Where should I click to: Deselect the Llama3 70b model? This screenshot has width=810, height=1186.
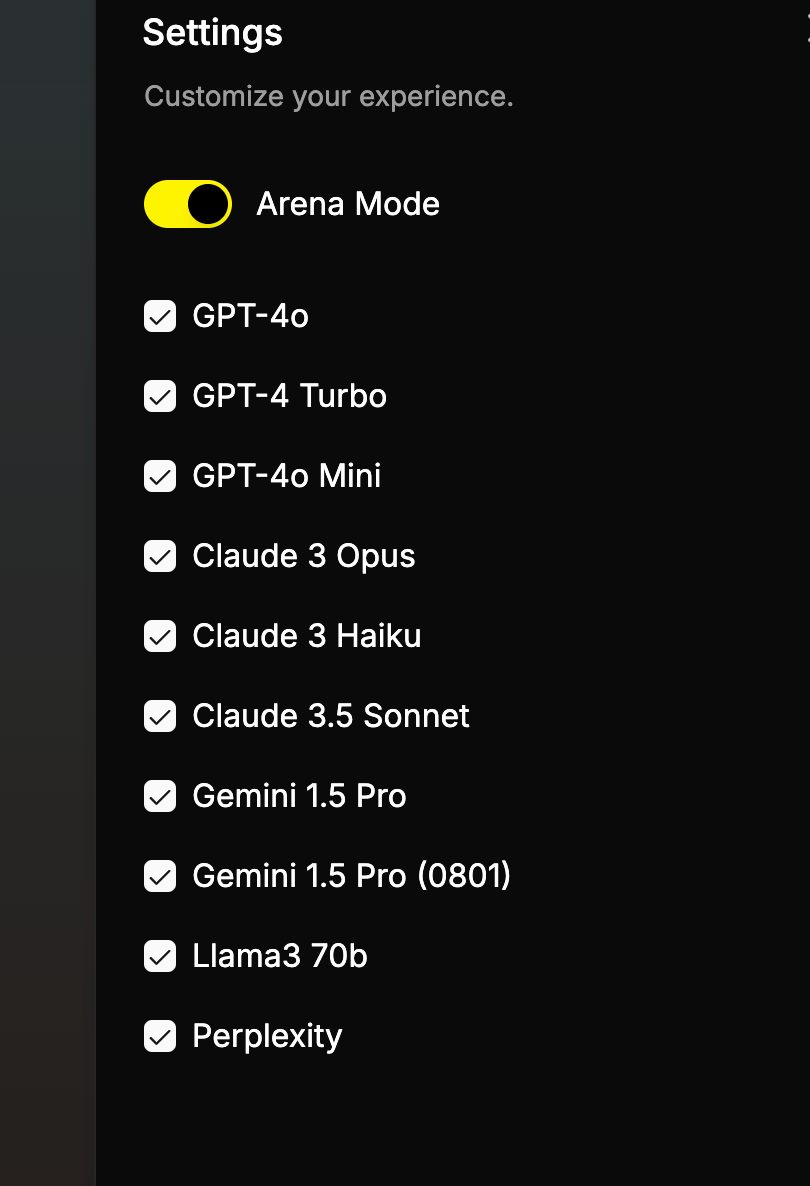(x=160, y=957)
